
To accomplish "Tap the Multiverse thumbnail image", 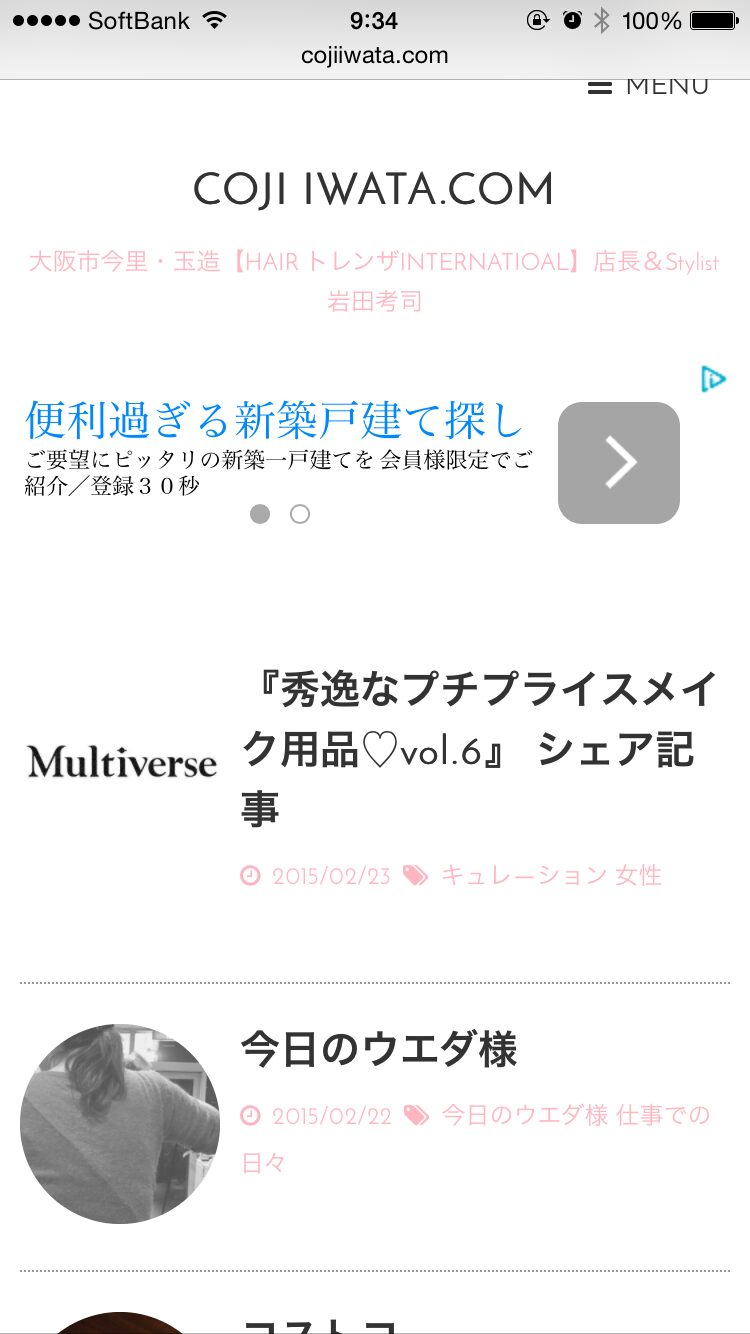I will [122, 762].
